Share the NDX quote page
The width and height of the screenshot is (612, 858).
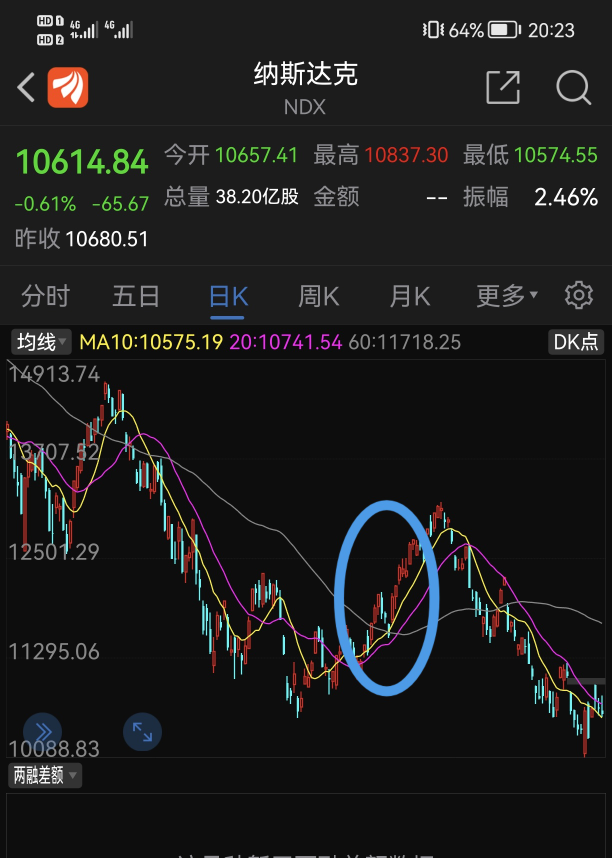pos(503,88)
